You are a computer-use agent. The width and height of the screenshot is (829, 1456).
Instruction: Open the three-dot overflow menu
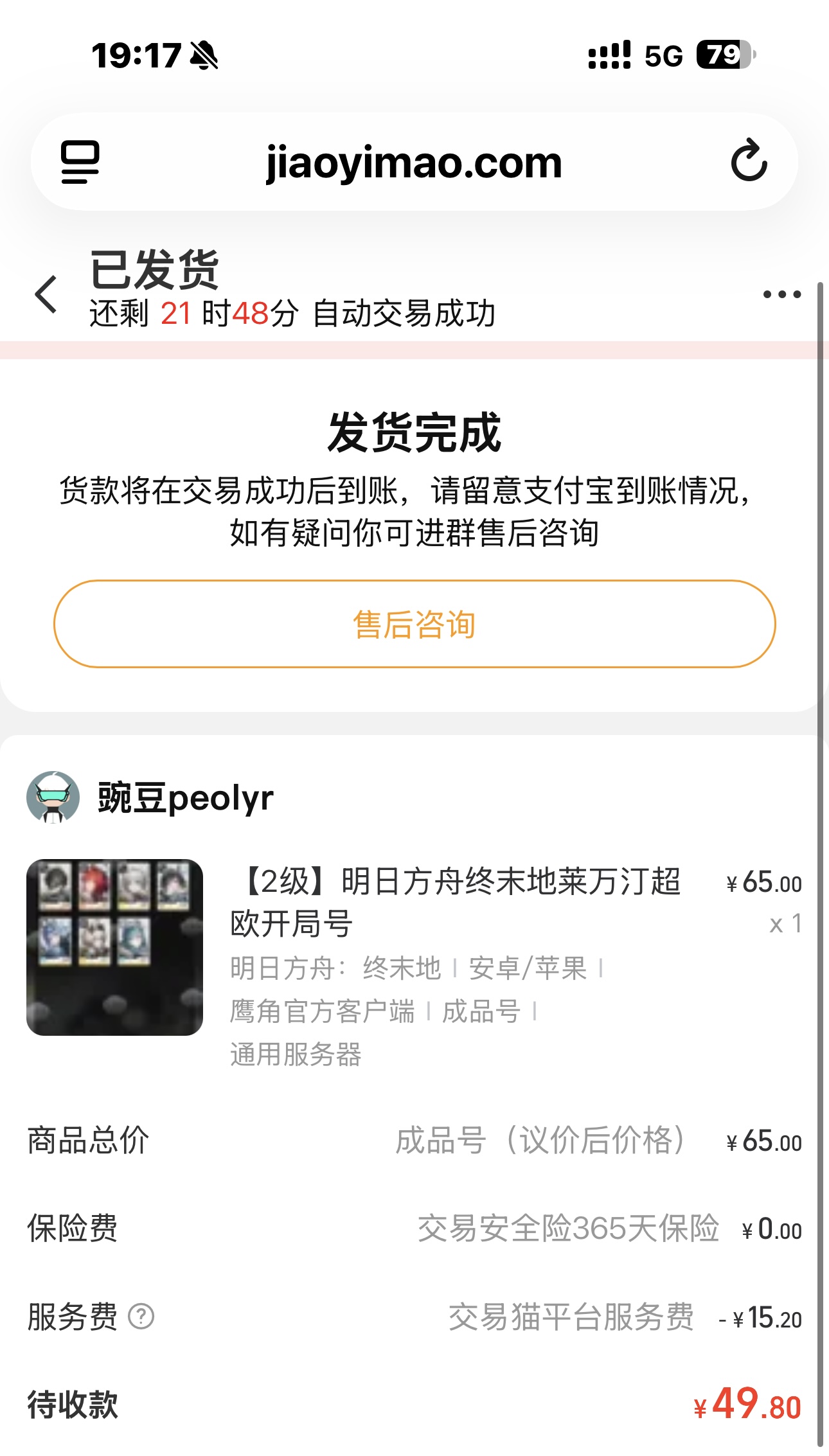click(781, 295)
